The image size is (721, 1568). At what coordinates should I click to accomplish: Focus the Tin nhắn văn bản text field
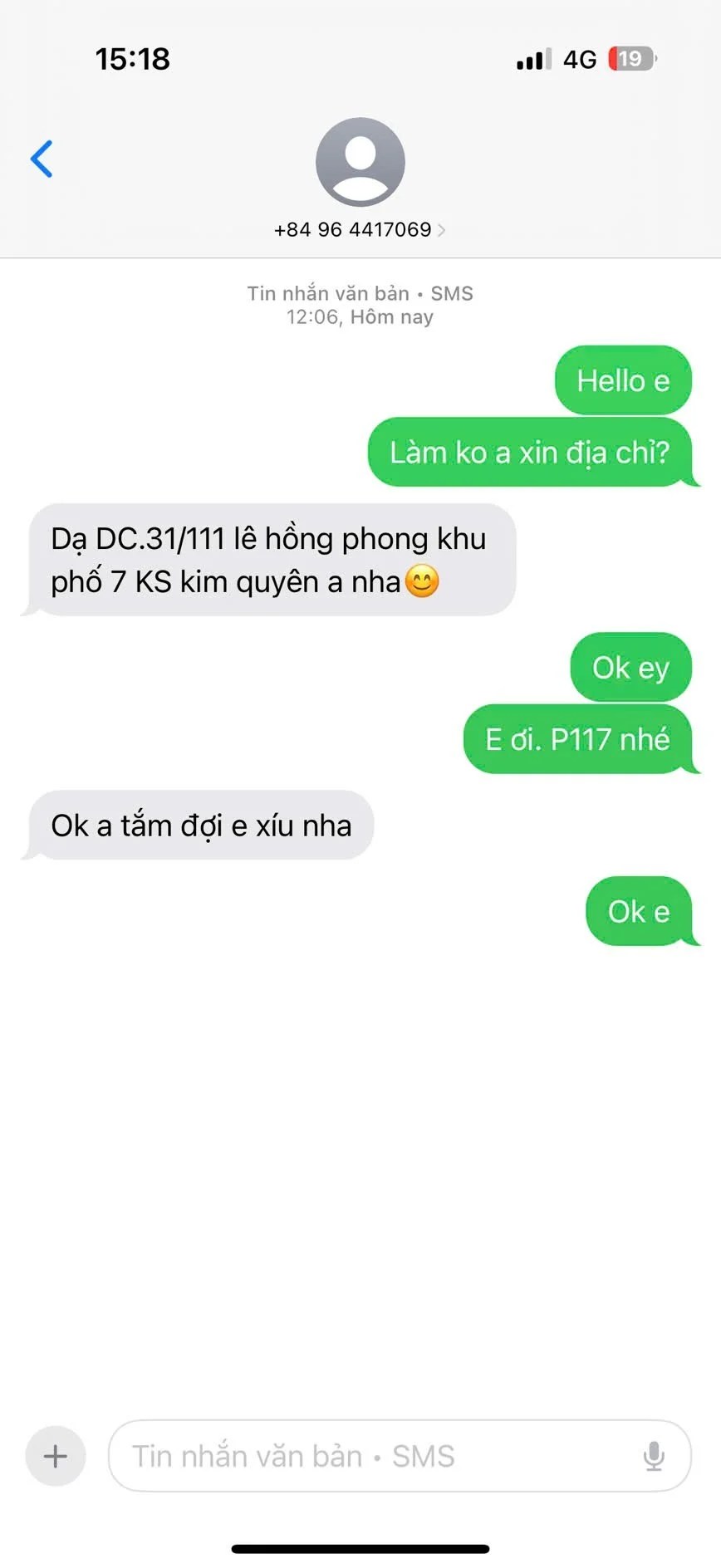[374, 1456]
